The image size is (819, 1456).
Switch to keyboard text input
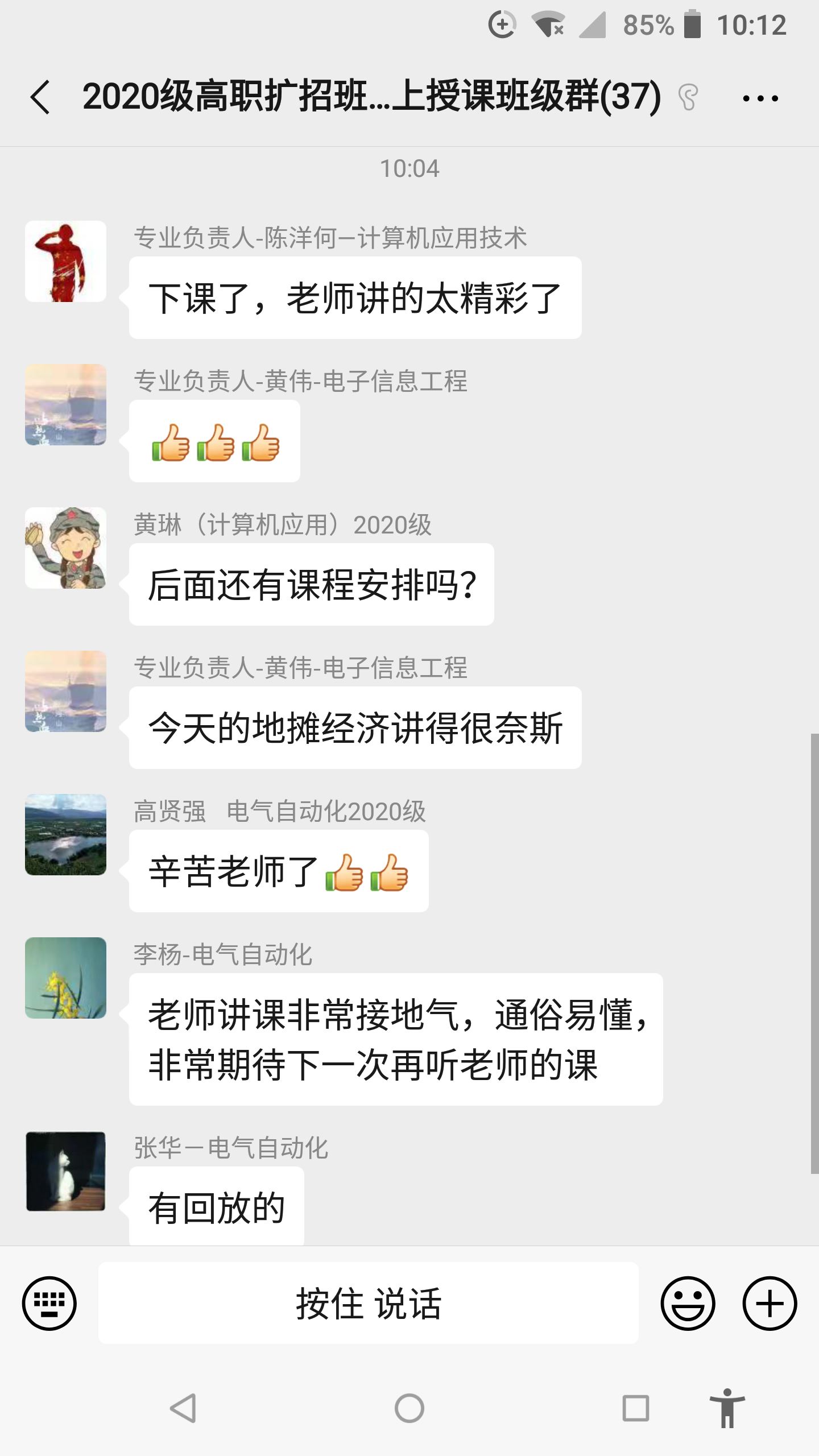[x=49, y=1303]
